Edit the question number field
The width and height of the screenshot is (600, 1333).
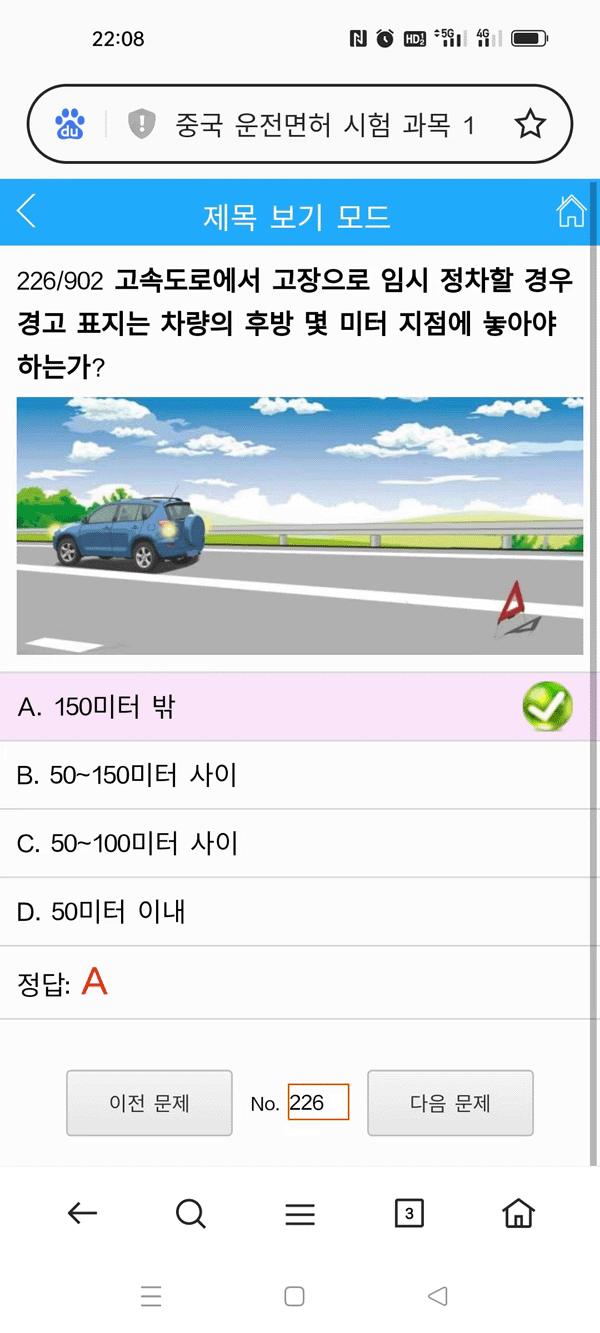318,1103
